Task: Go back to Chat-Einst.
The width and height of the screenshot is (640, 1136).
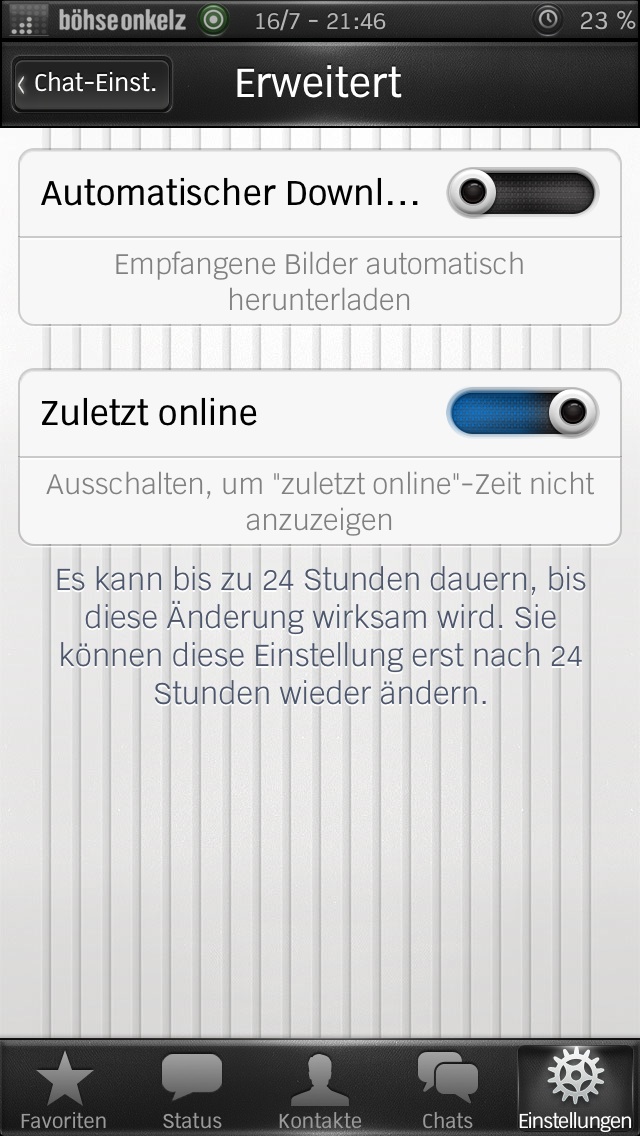Action: point(91,83)
